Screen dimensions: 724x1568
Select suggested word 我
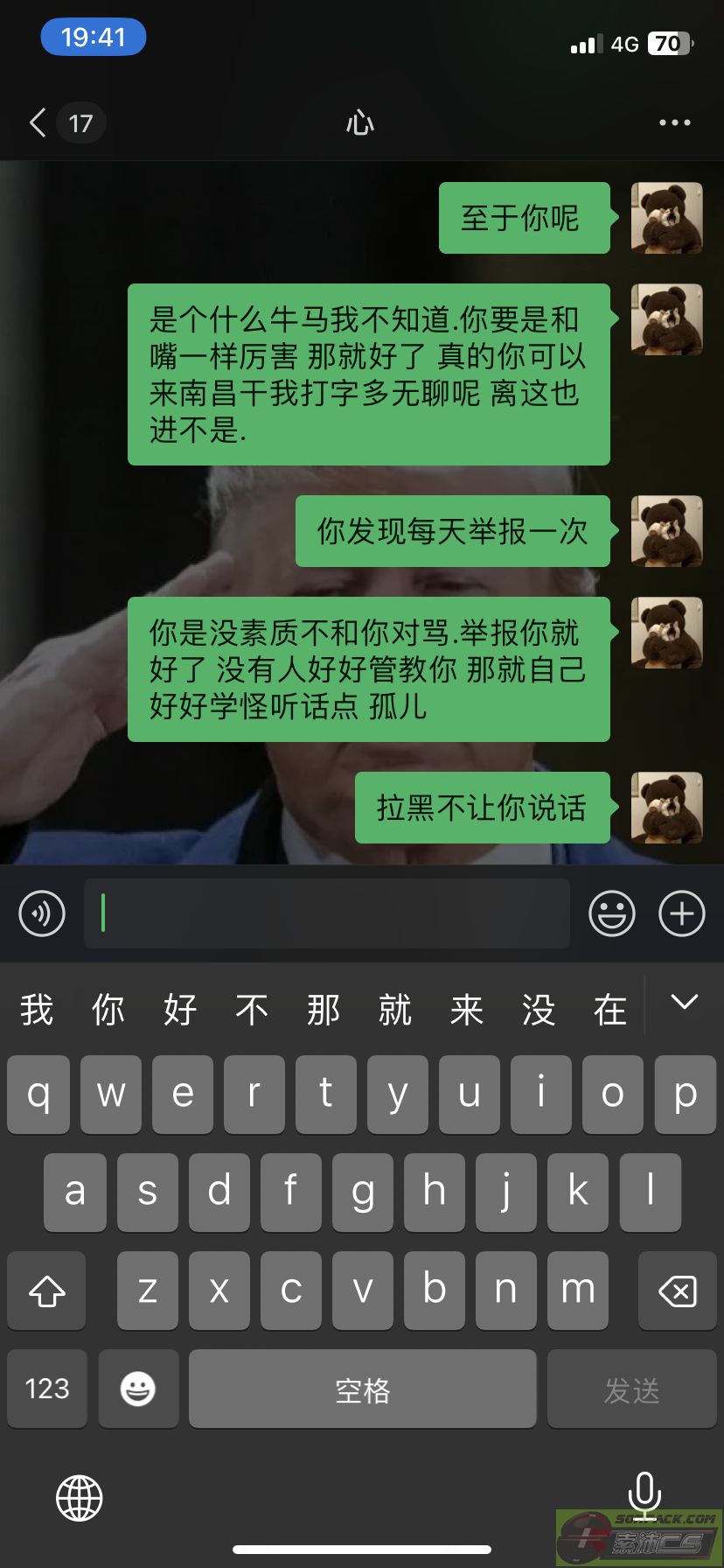click(37, 1010)
